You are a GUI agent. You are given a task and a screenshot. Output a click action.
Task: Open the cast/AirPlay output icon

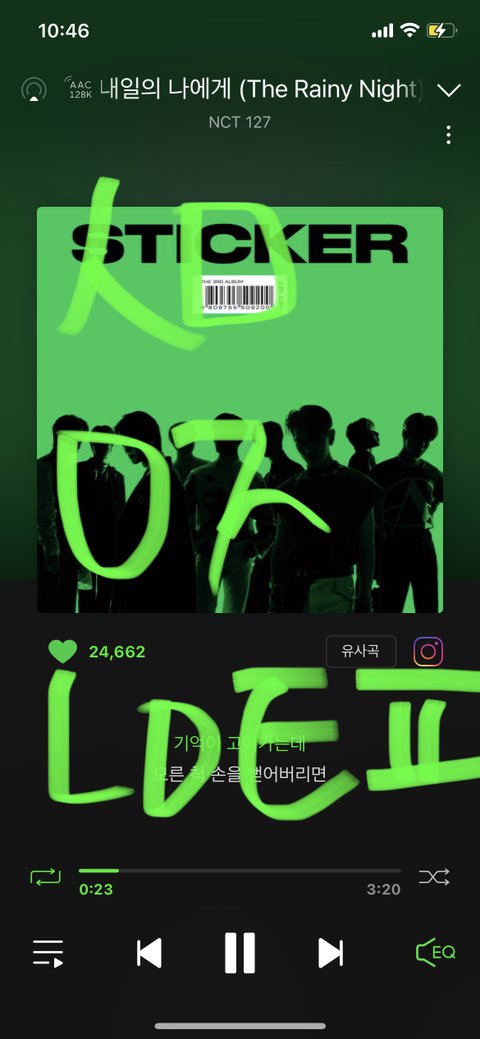(34, 89)
